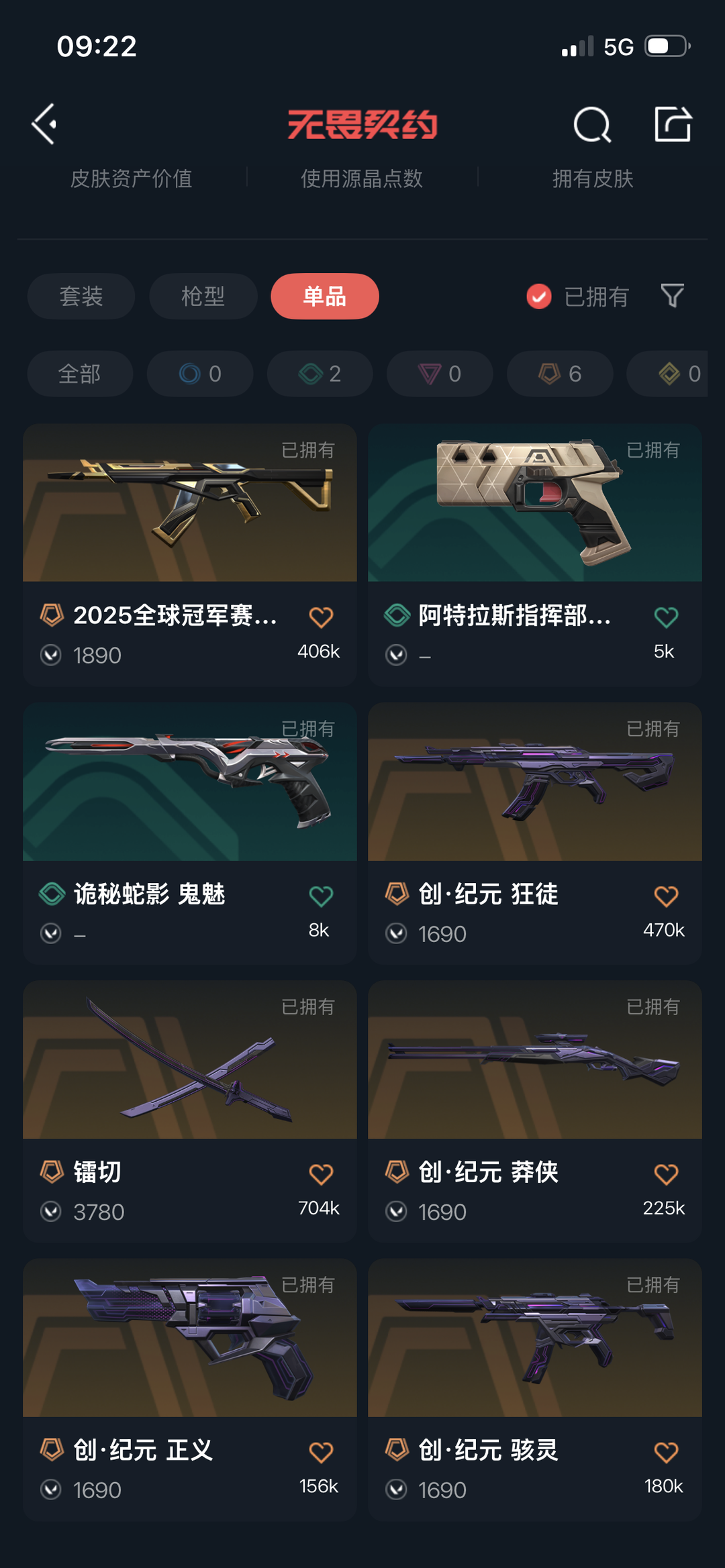Tap the search icon at the top
This screenshot has height=1568, width=725.
[x=590, y=124]
